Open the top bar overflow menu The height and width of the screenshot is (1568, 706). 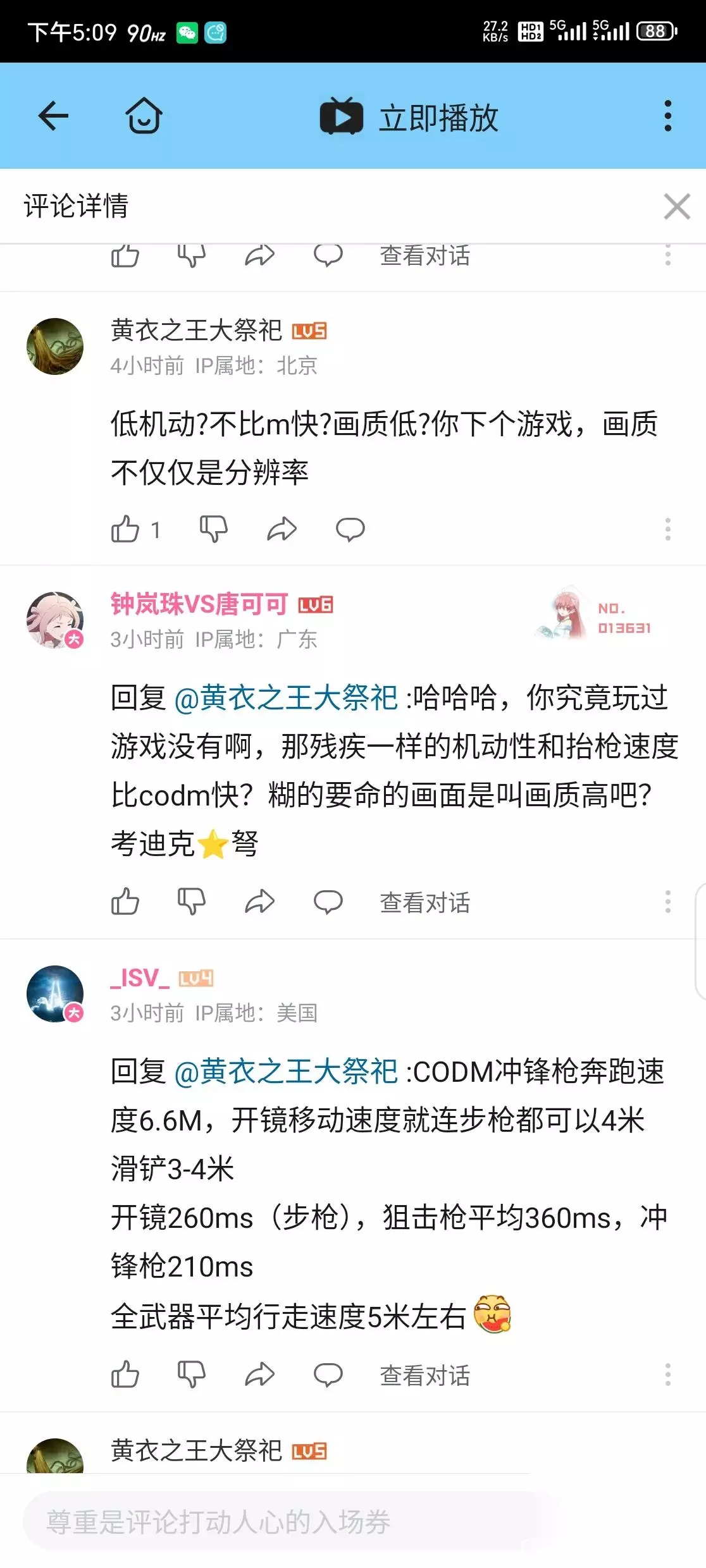coord(667,116)
